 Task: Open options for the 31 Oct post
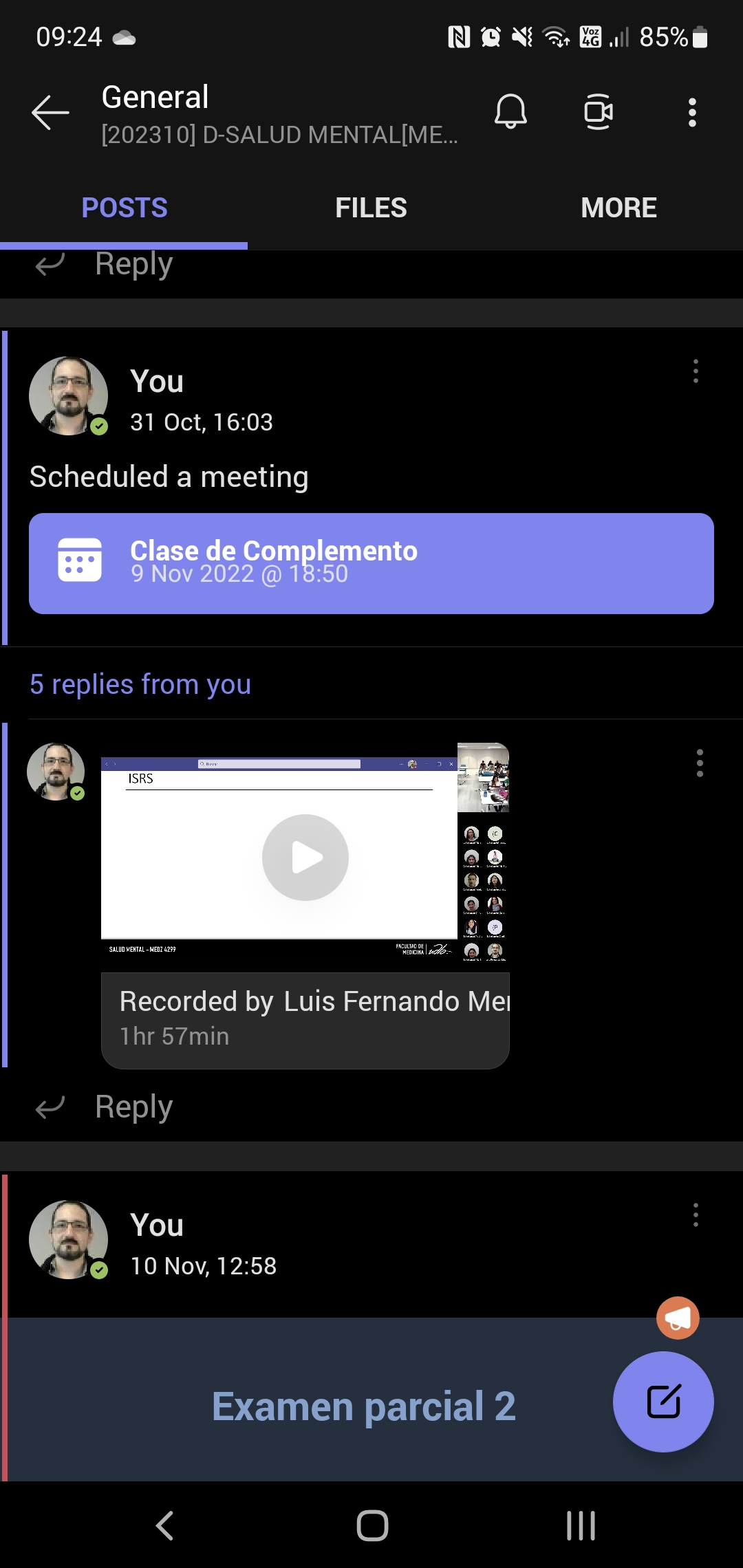pyautogui.click(x=696, y=371)
